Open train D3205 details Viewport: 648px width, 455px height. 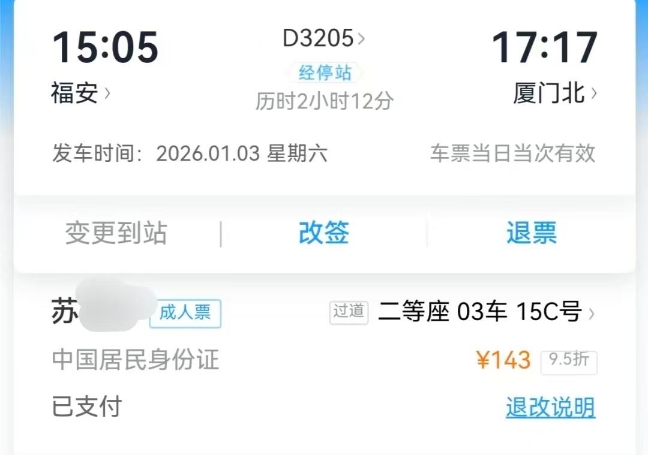pos(324,39)
